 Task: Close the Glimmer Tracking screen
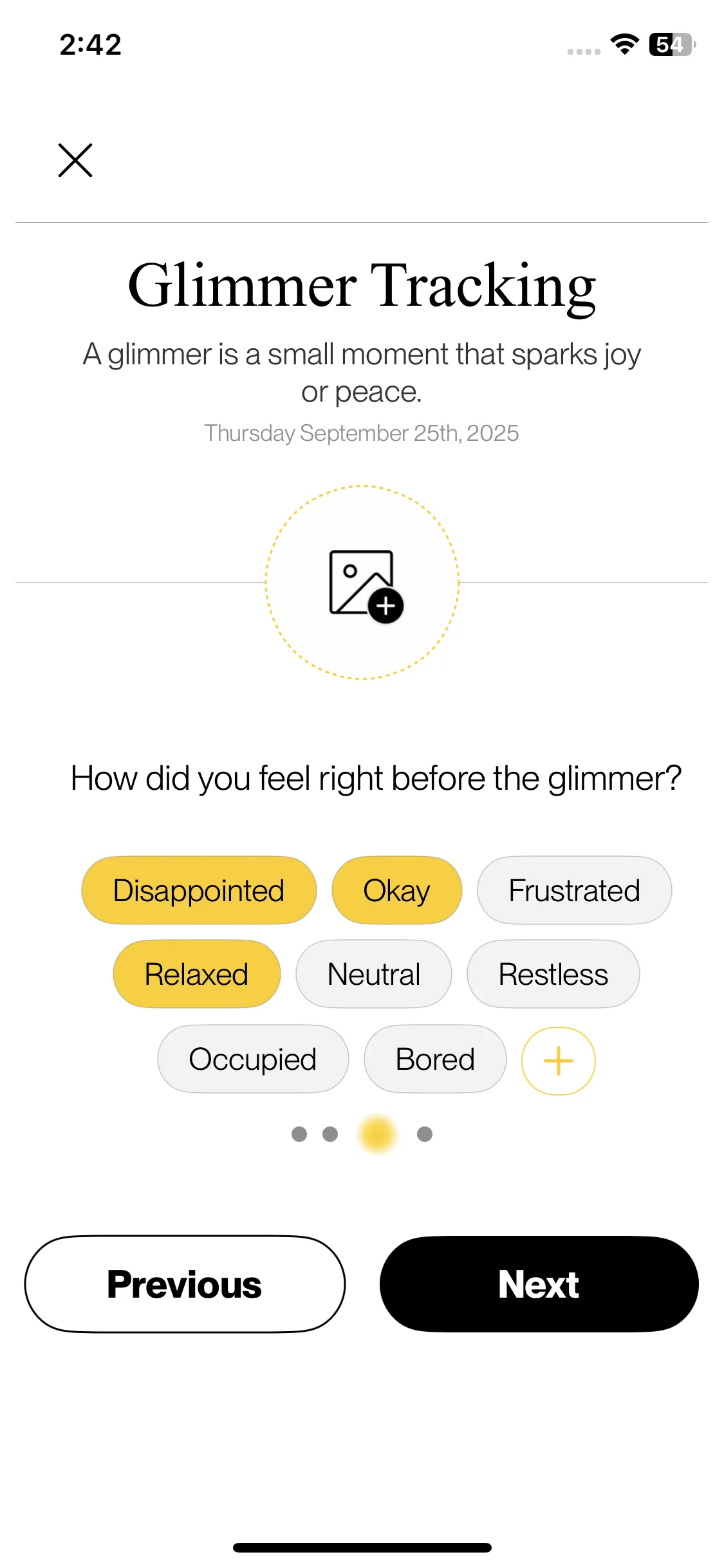coord(75,160)
